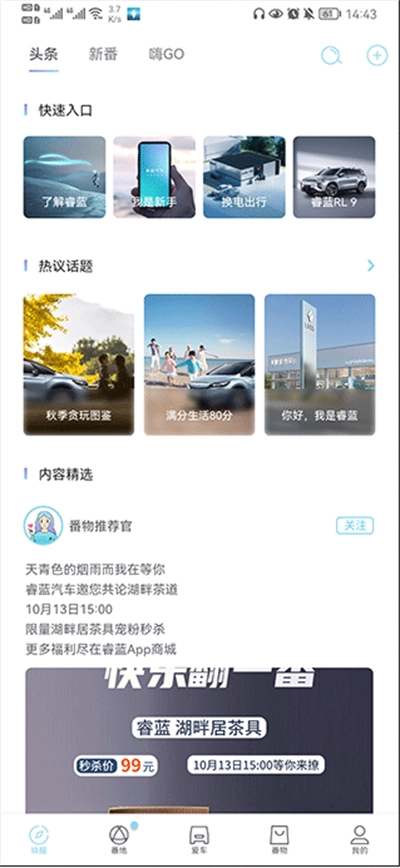Image resolution: width=400 pixels, height=868 pixels.
Task: Open the search icon in the top bar
Action: (x=331, y=55)
